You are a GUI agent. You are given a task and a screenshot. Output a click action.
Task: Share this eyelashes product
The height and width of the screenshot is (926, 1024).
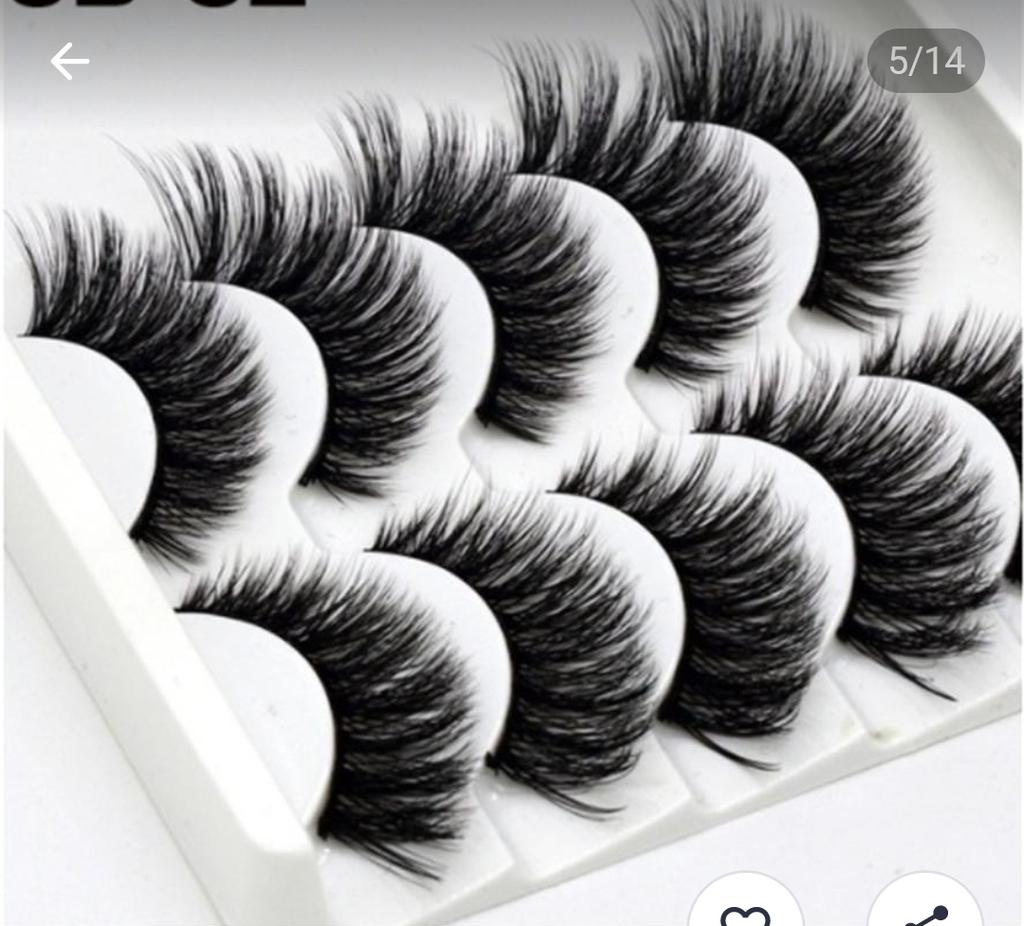pyautogui.click(x=925, y=908)
